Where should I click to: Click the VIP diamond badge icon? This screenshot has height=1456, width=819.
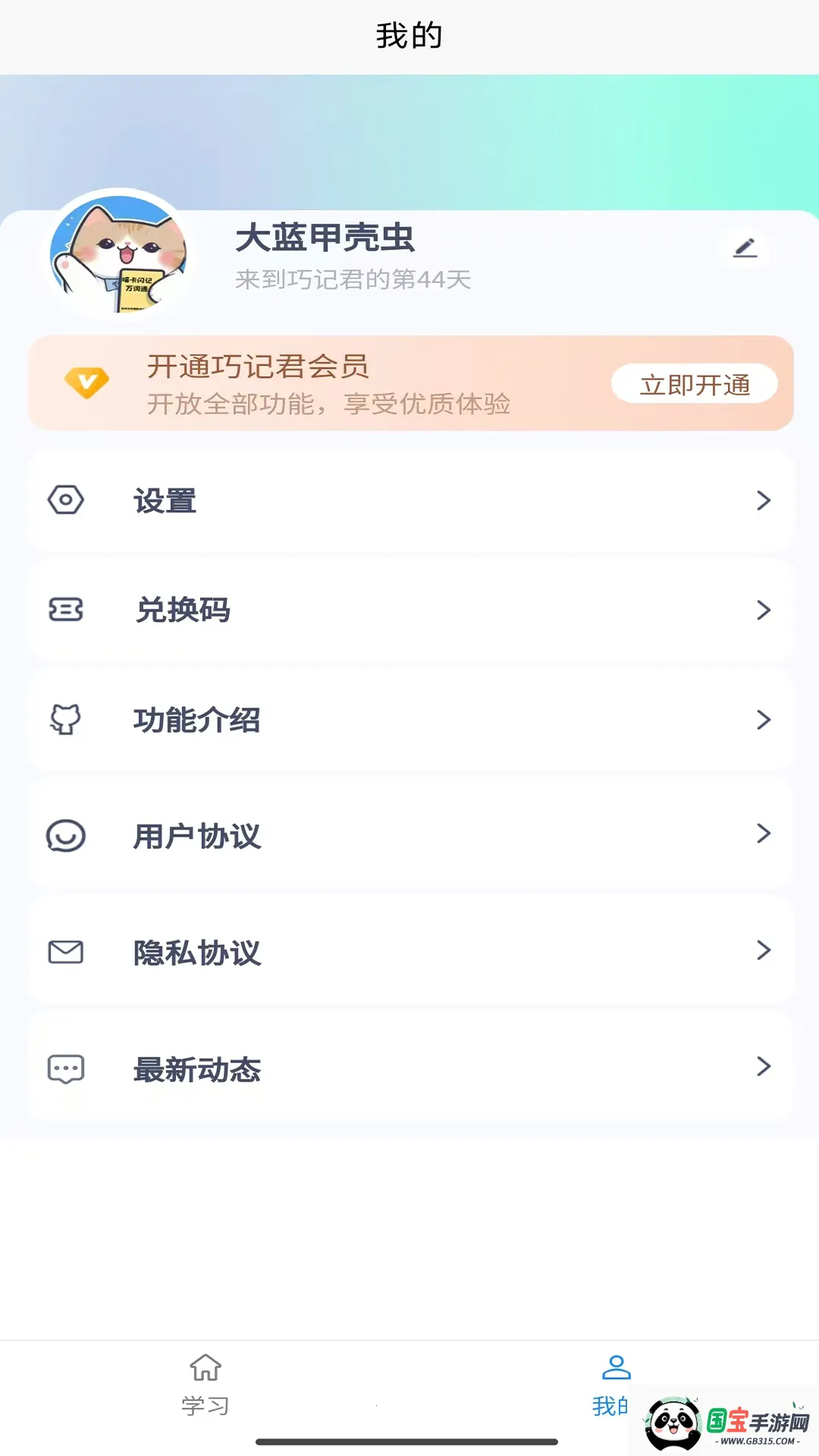point(86,383)
